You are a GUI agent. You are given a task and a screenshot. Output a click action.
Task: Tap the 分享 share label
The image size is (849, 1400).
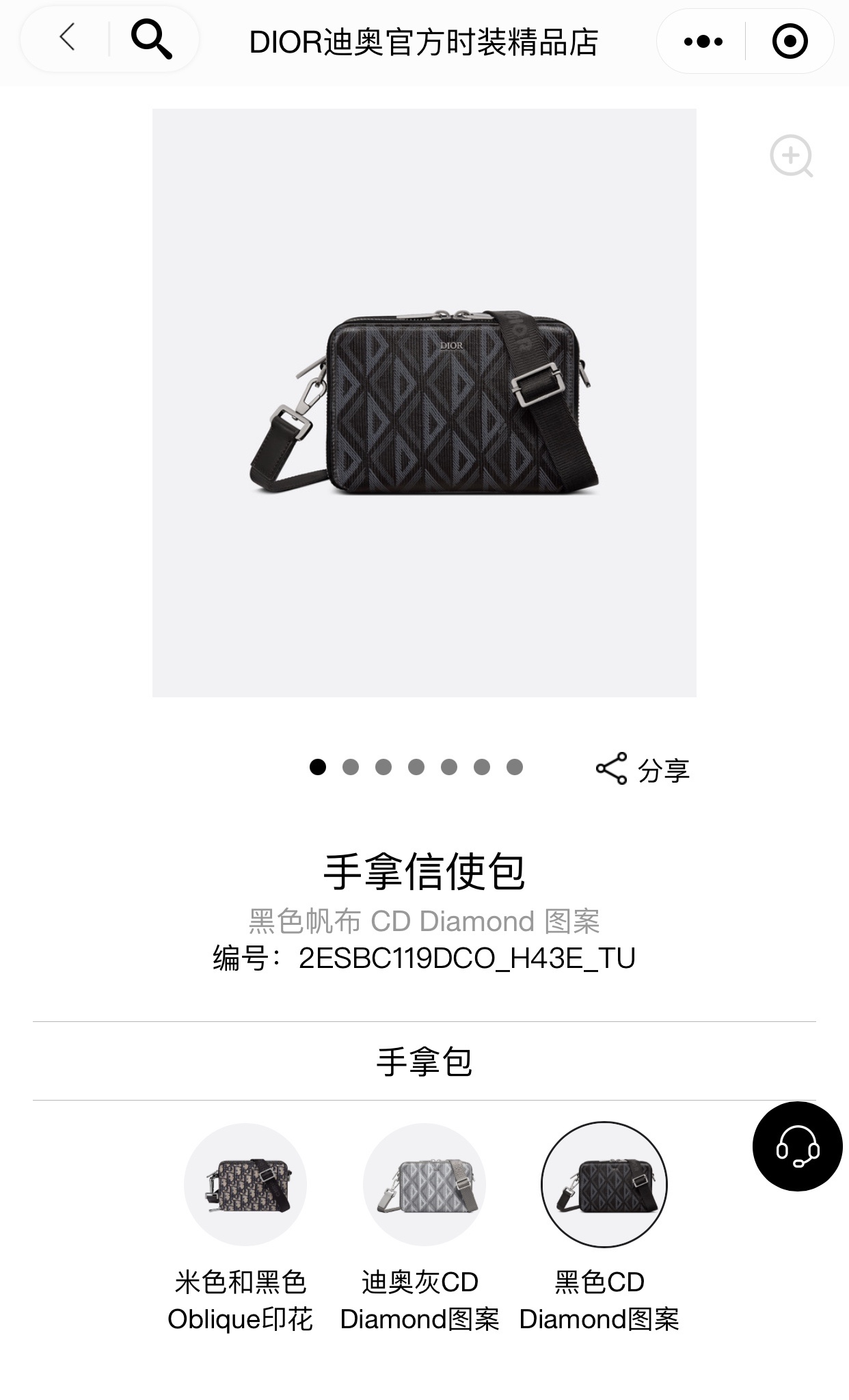click(x=664, y=771)
